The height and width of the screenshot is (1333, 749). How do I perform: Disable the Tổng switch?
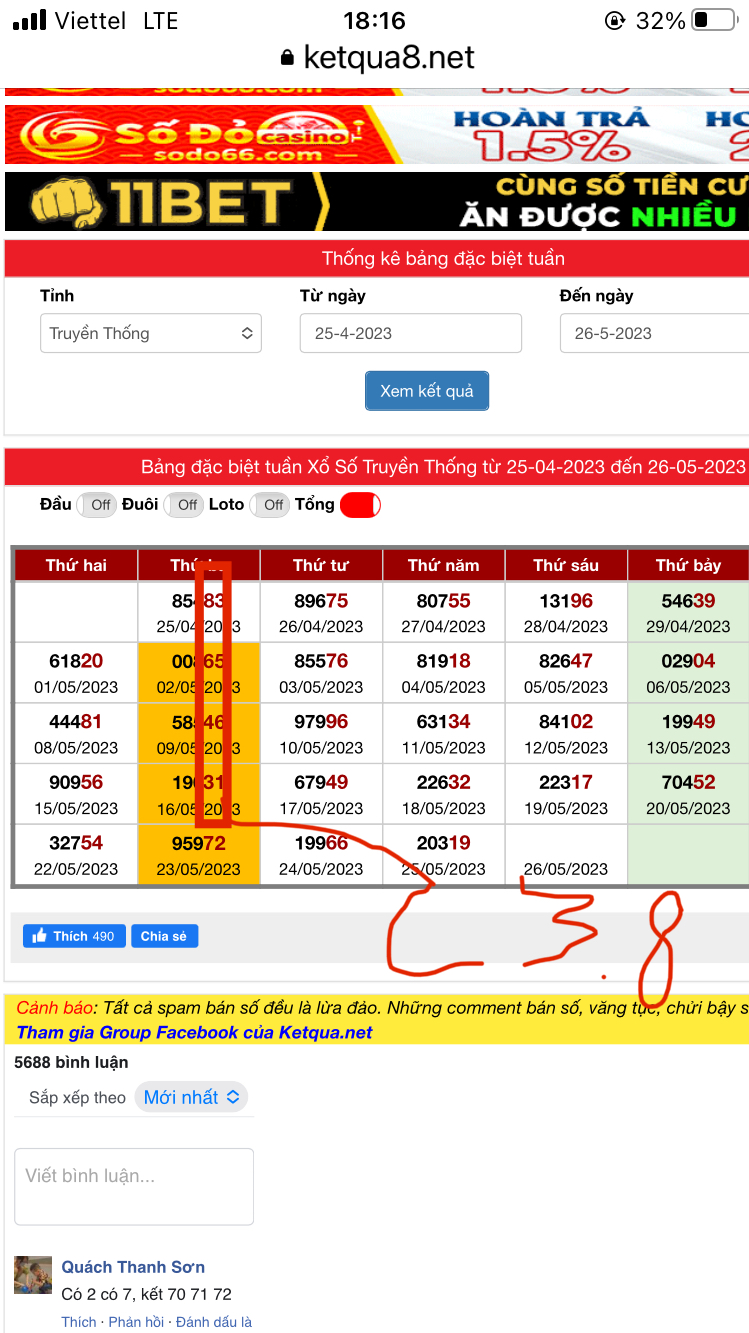pyautogui.click(x=360, y=505)
